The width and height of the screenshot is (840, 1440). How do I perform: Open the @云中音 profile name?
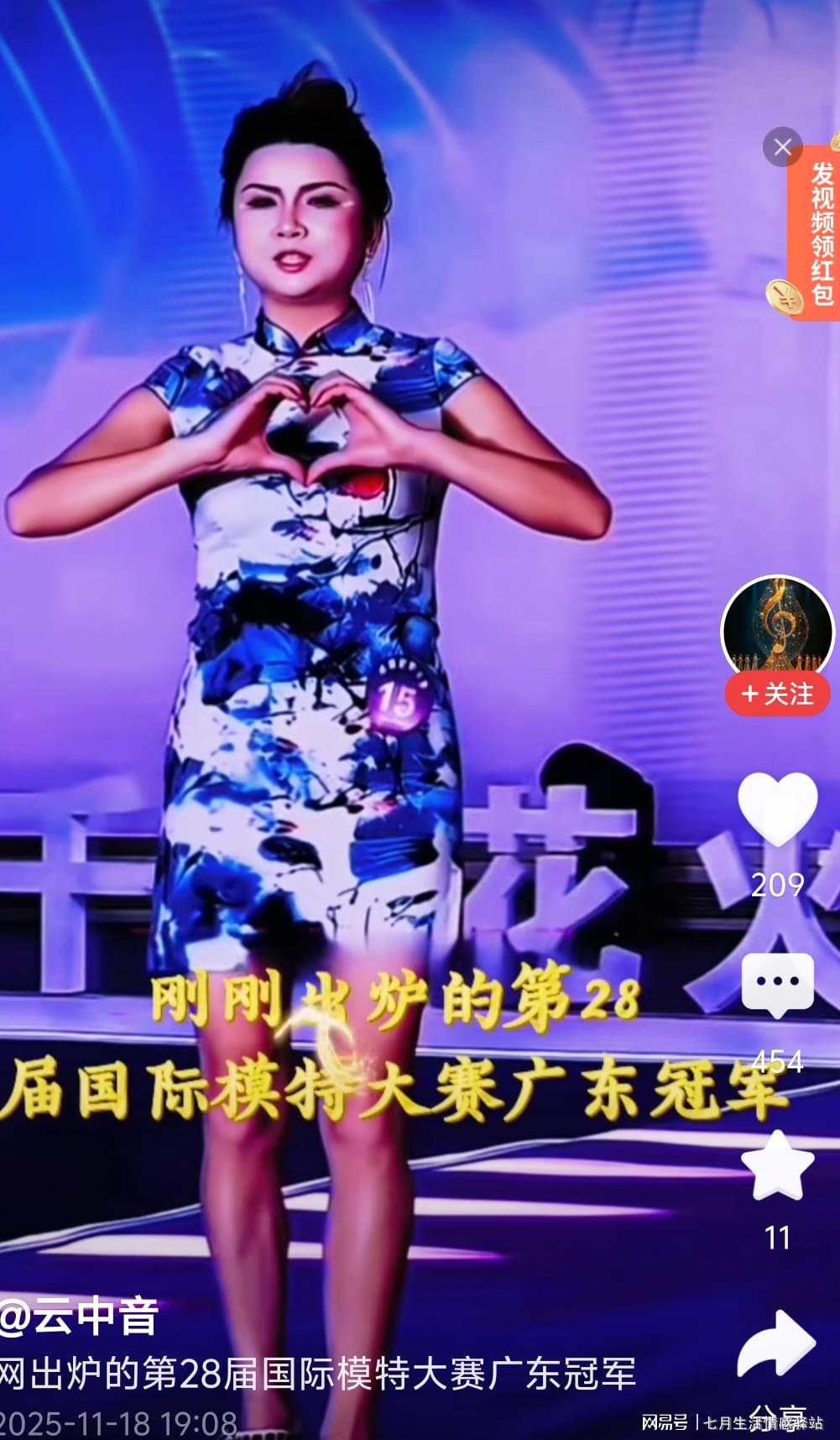pos(80,1317)
